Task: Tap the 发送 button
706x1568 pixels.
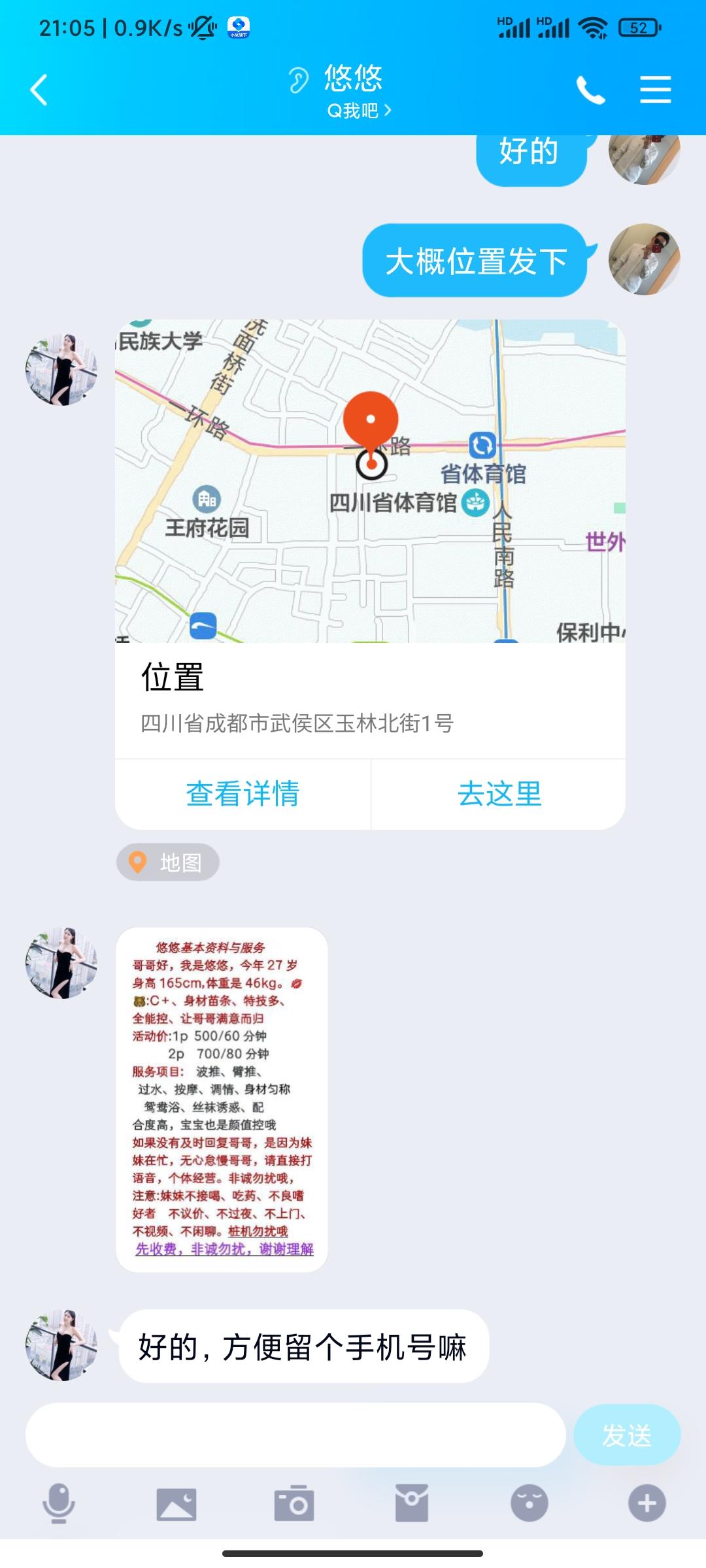Action: [626, 1435]
